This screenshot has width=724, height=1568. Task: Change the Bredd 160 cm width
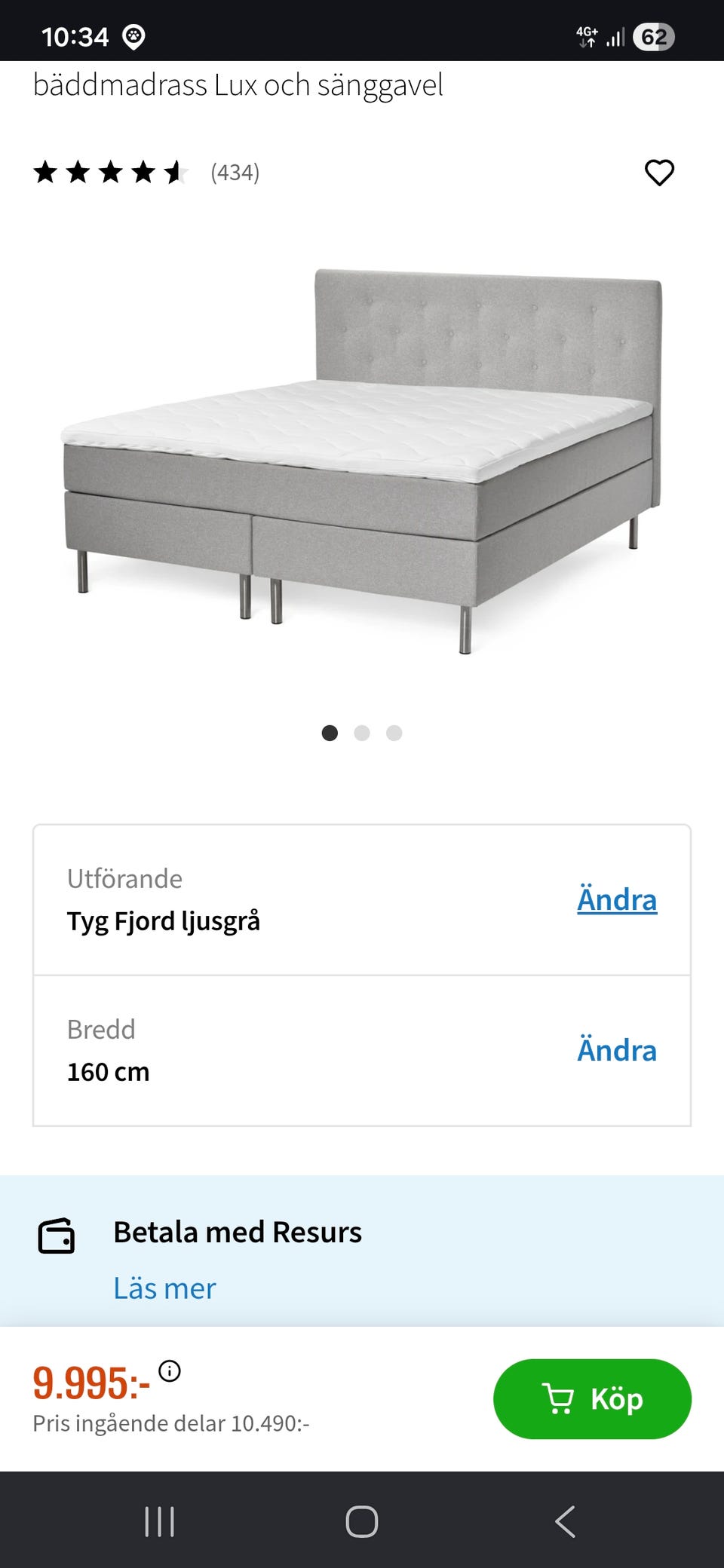pyautogui.click(x=617, y=1051)
